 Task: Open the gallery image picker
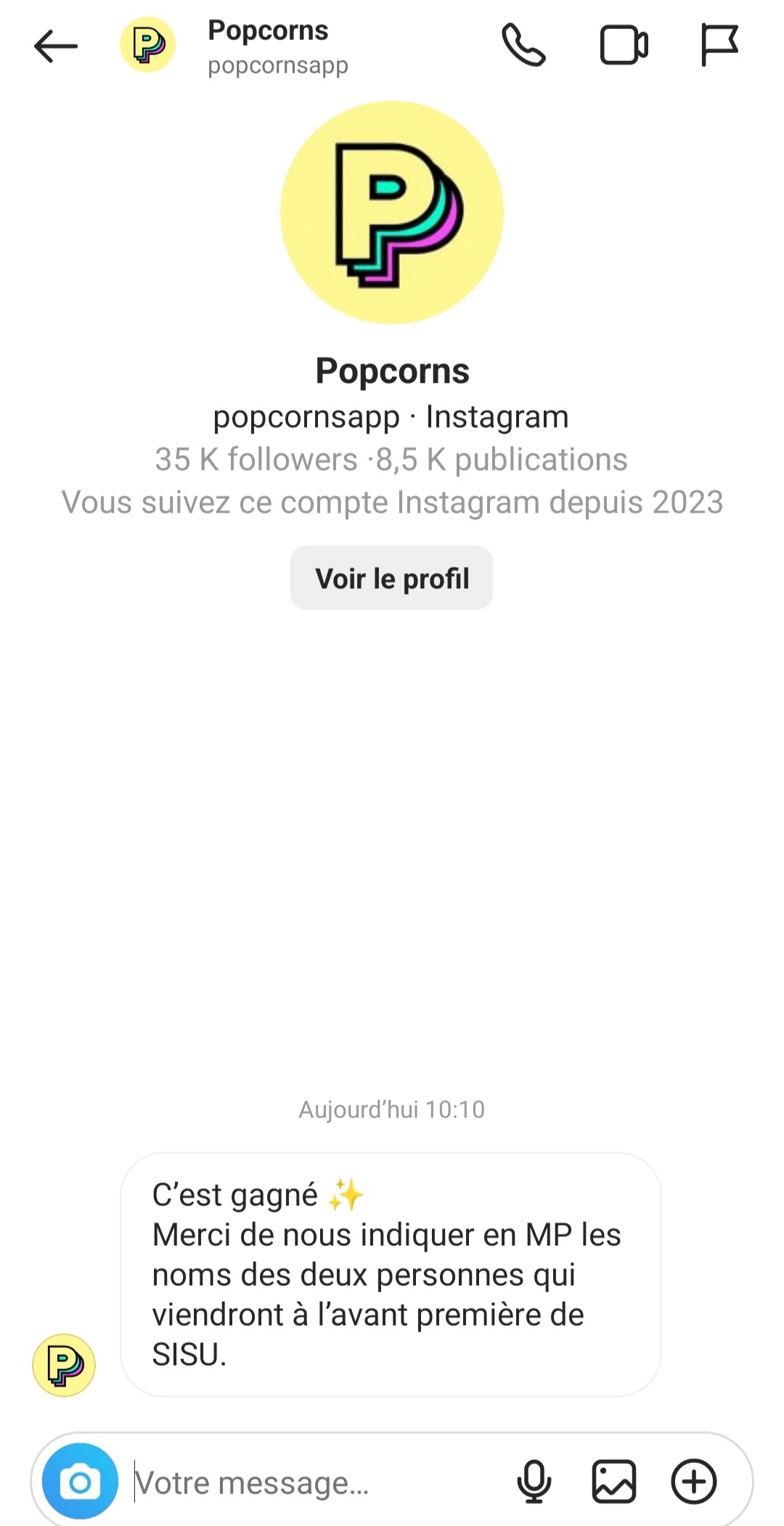614,1482
